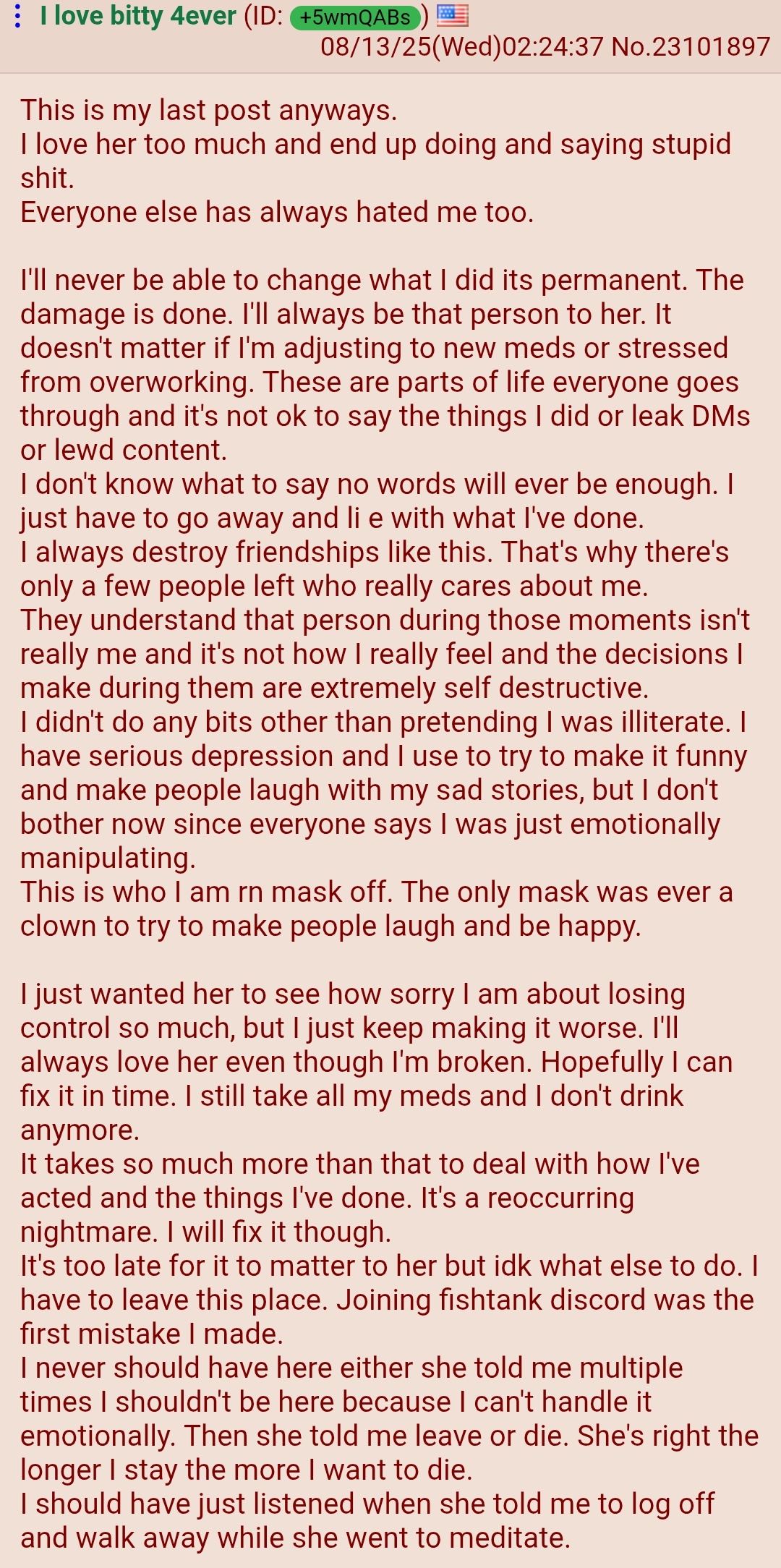The image size is (781, 1568).
Task: Tap the poster ID +5wmQABs badge
Action: click(x=354, y=17)
